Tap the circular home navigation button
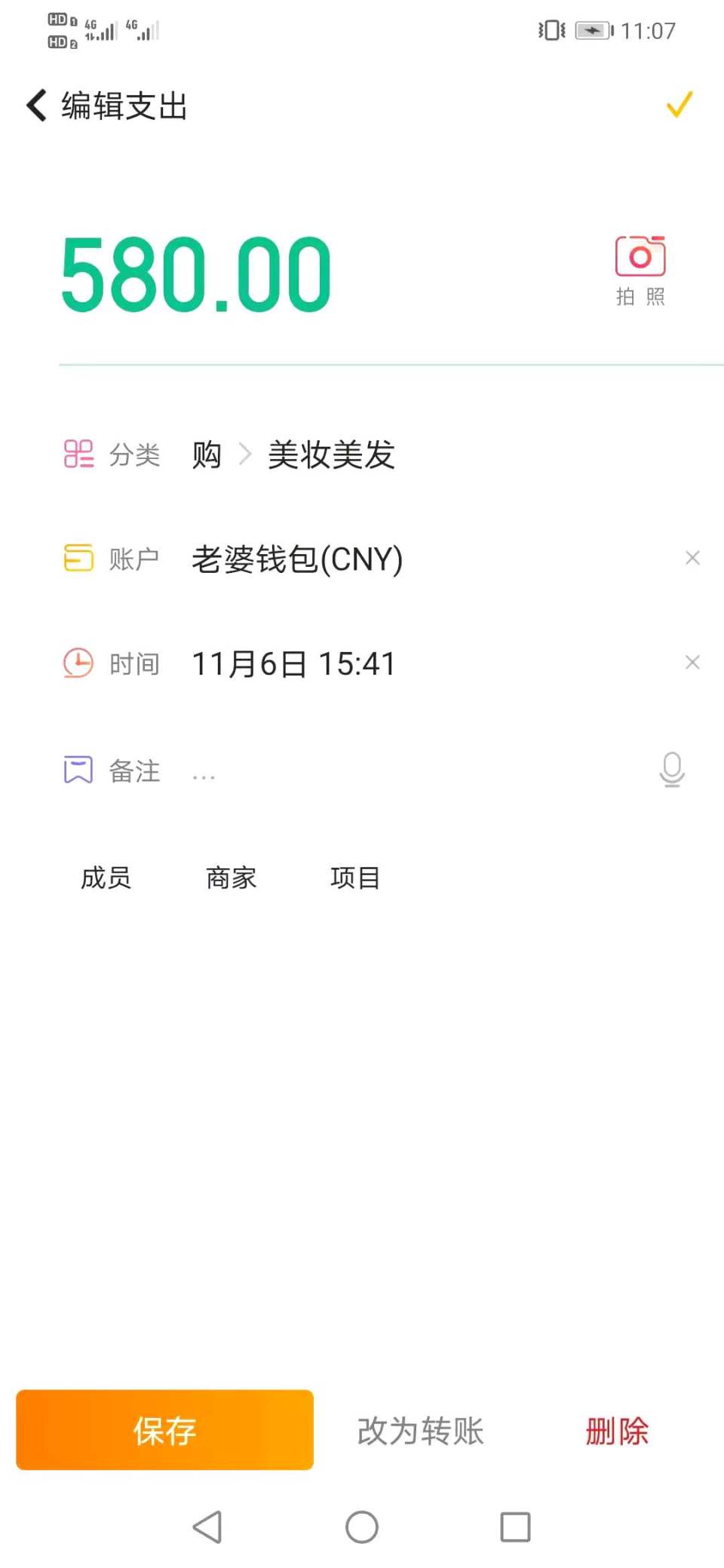The height and width of the screenshot is (1568, 724). 361,1527
